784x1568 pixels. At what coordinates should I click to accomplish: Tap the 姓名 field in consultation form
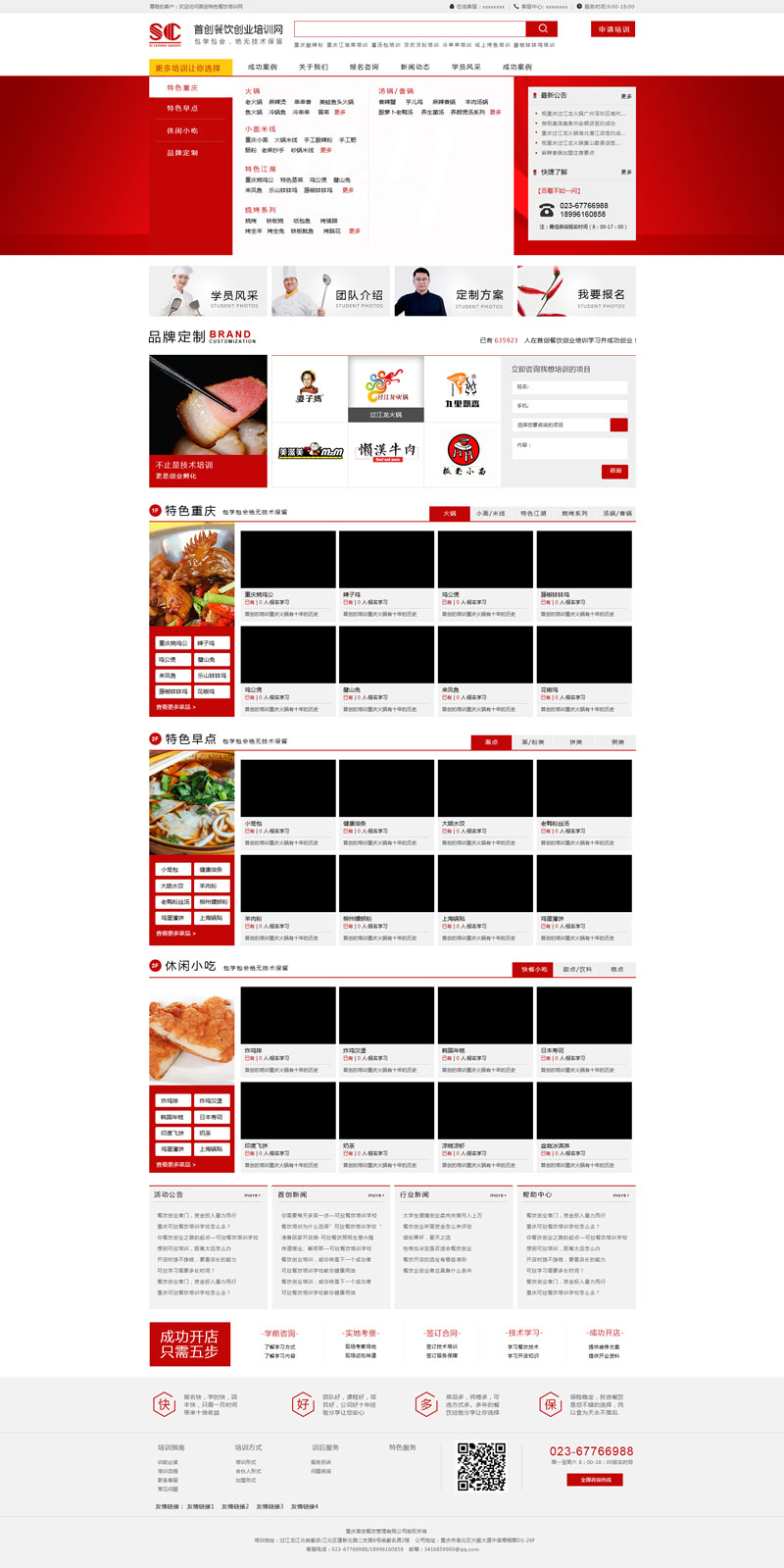[569, 387]
